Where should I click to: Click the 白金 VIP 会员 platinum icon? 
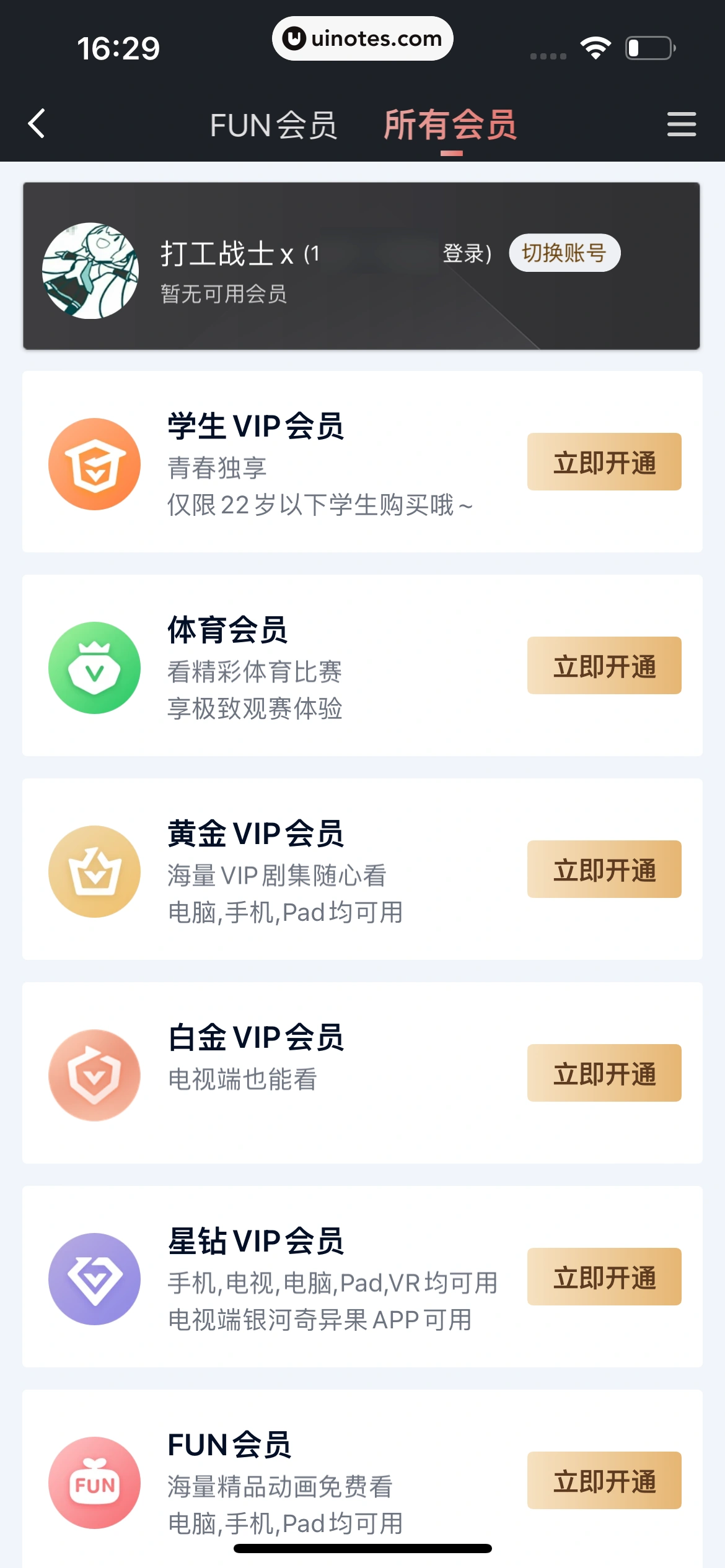(94, 1074)
